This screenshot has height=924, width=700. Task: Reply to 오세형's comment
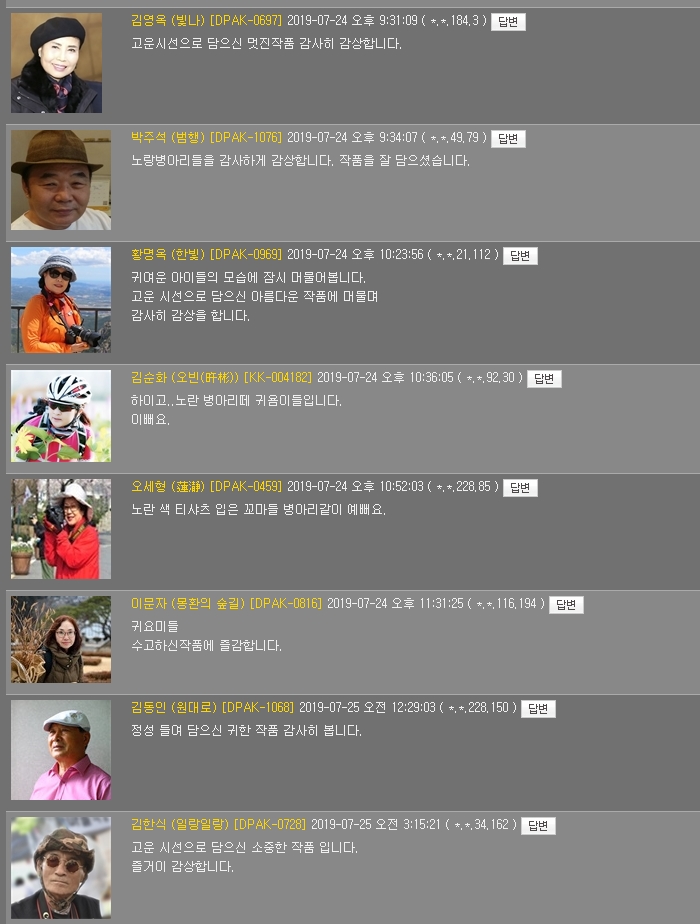520,488
